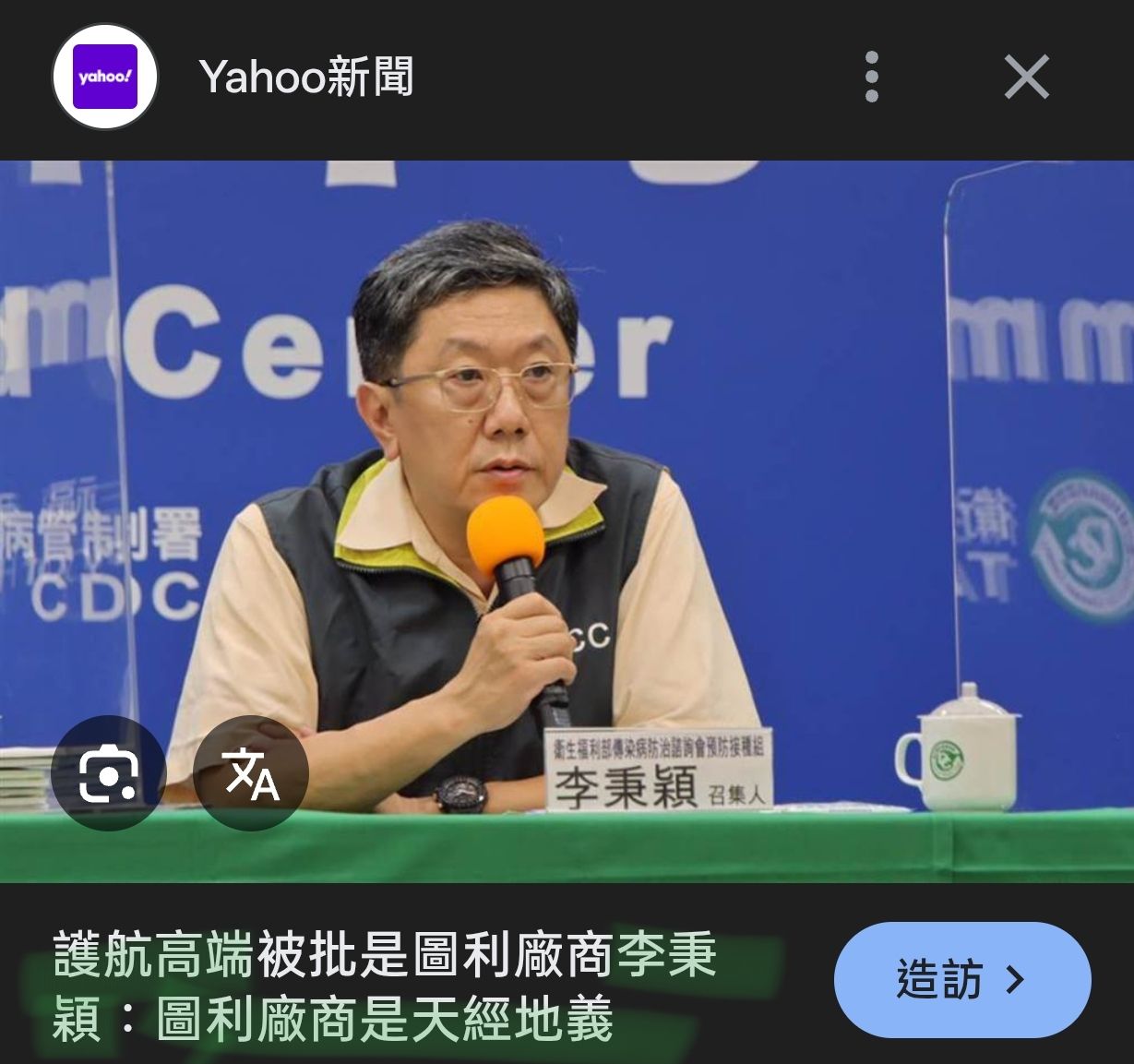Translate the text in this image
This screenshot has width=1134, height=1064.
[x=251, y=773]
